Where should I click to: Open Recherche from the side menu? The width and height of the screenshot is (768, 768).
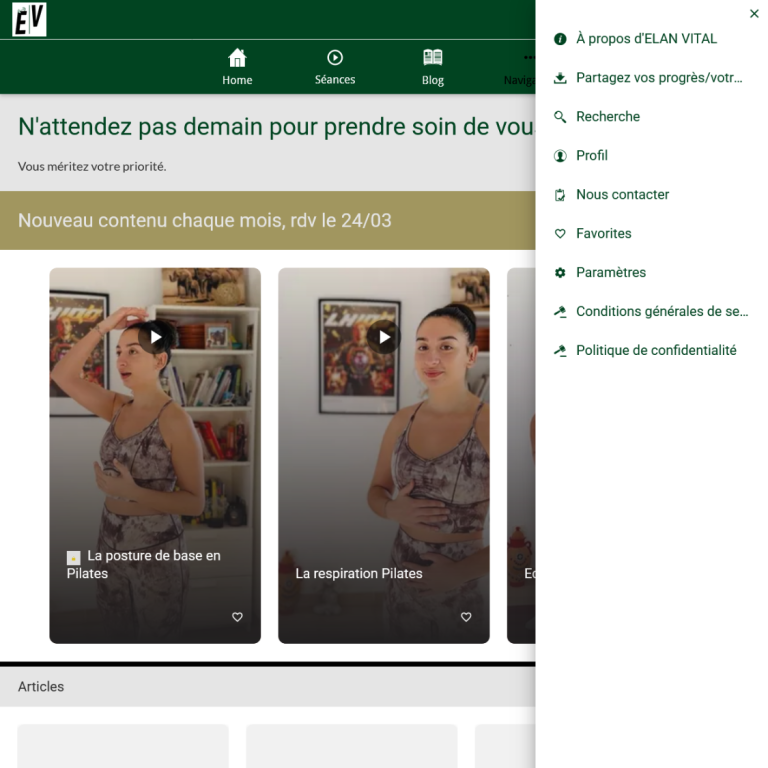[607, 117]
